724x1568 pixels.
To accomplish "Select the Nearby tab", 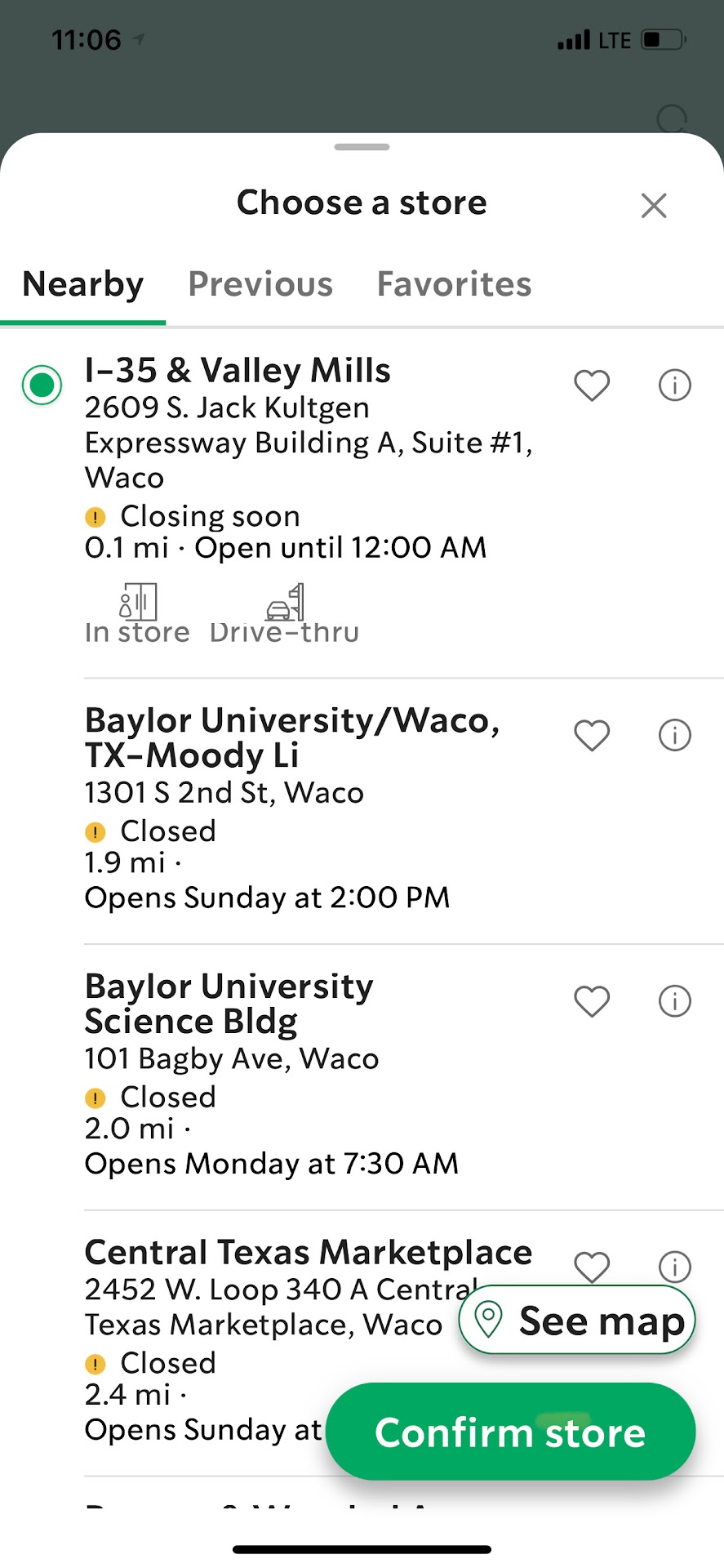I will click(83, 284).
